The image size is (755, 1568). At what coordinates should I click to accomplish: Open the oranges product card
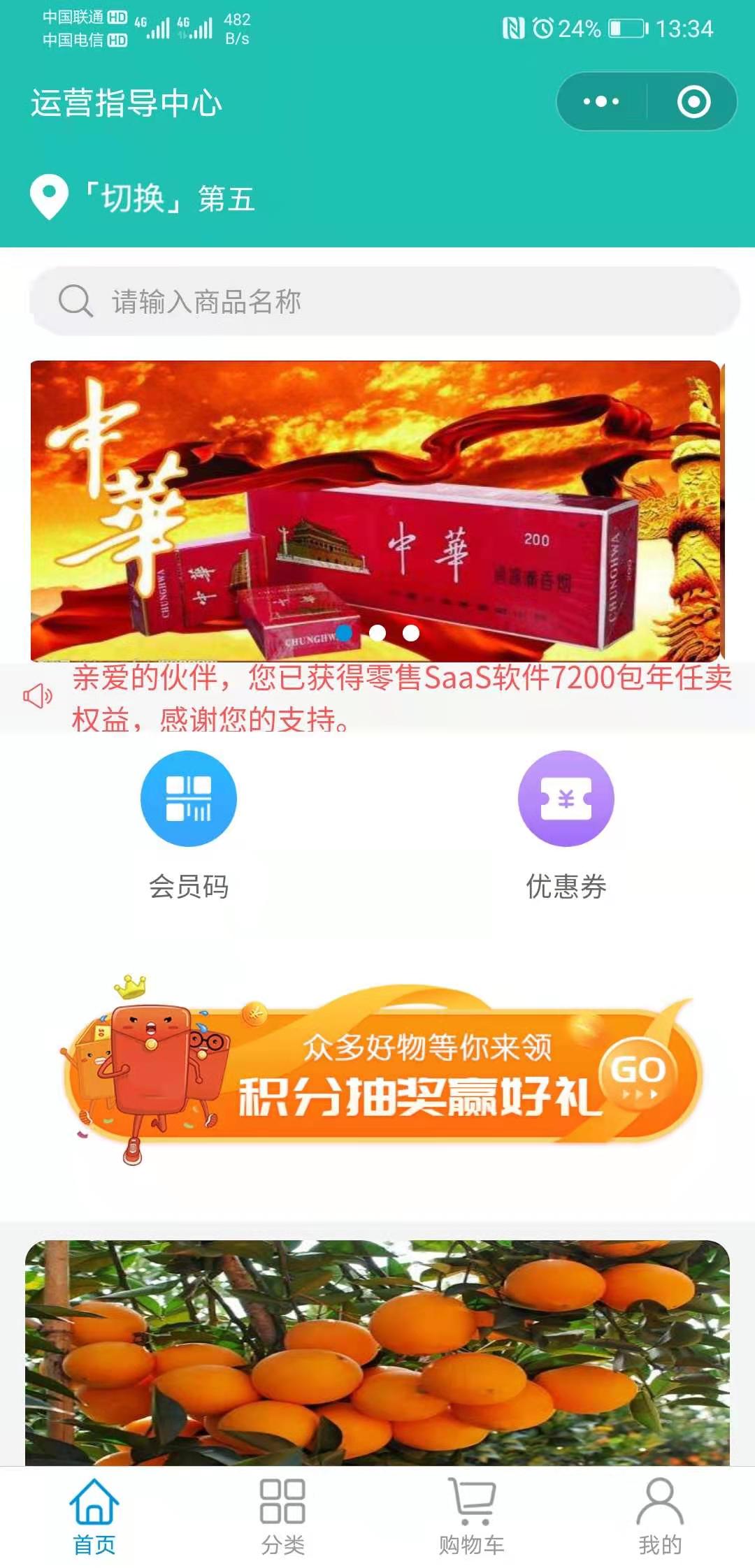377,1353
